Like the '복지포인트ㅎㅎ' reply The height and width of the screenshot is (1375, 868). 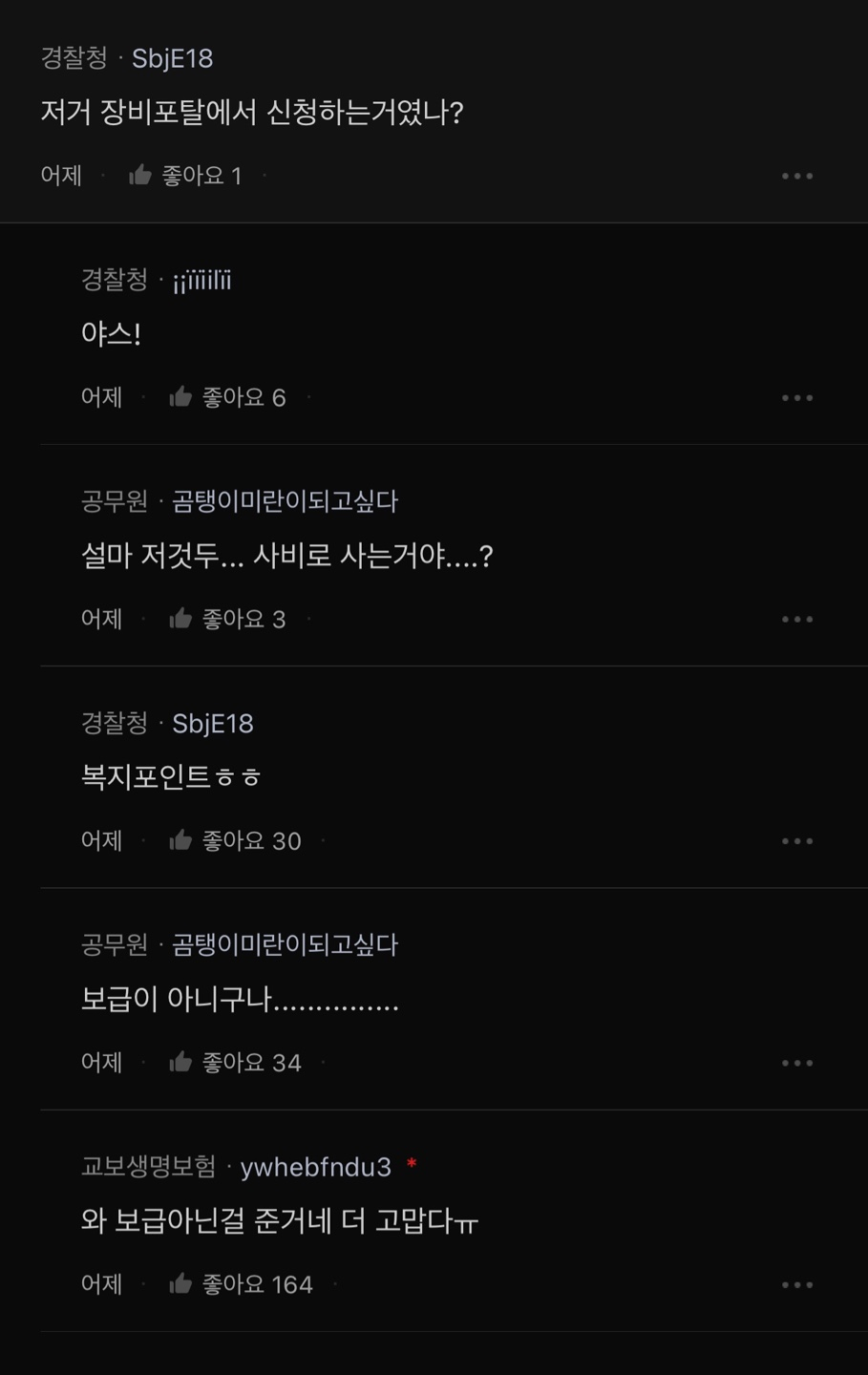[x=181, y=840]
